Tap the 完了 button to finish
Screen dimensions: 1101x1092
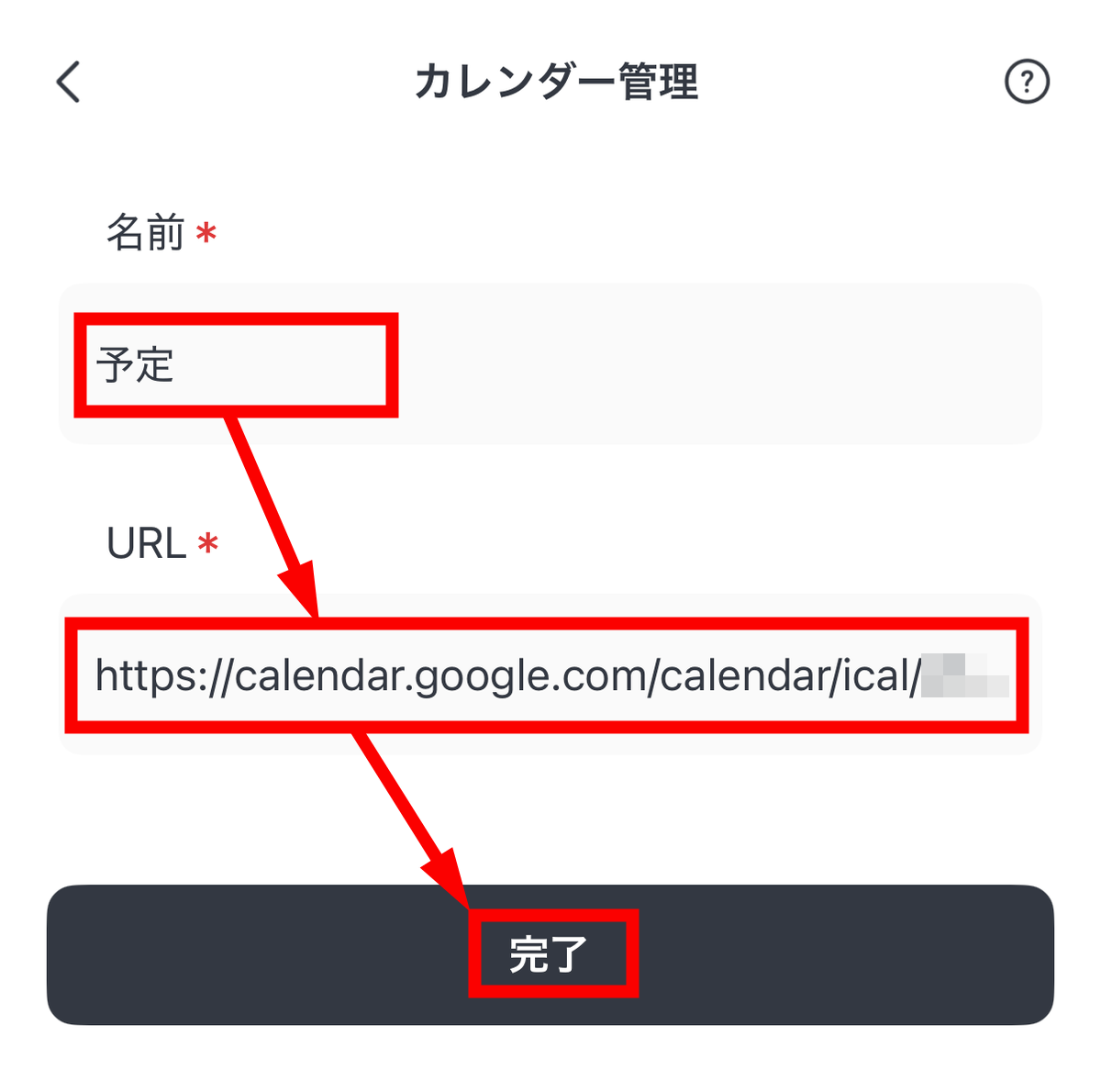[550, 954]
